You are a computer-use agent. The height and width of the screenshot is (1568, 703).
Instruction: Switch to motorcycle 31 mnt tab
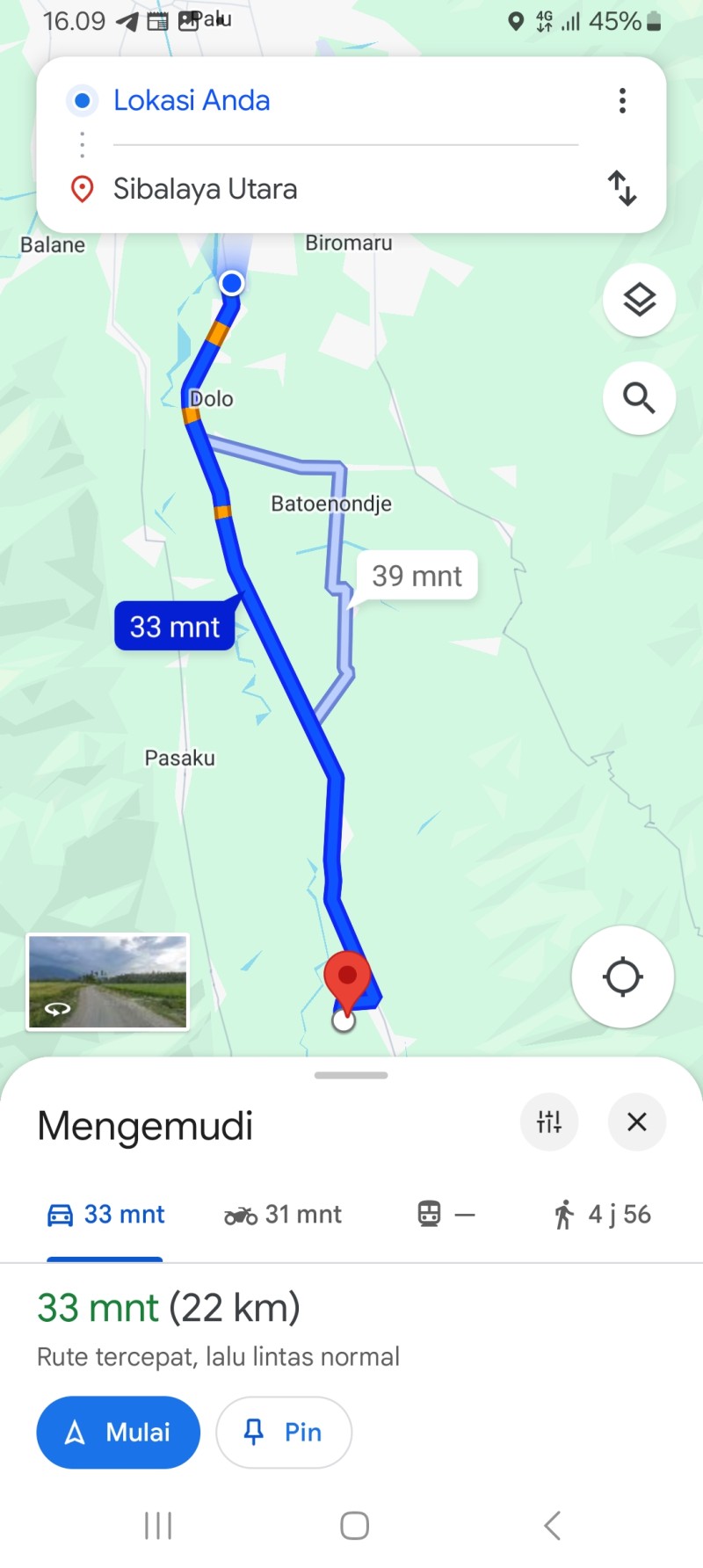point(282,1215)
